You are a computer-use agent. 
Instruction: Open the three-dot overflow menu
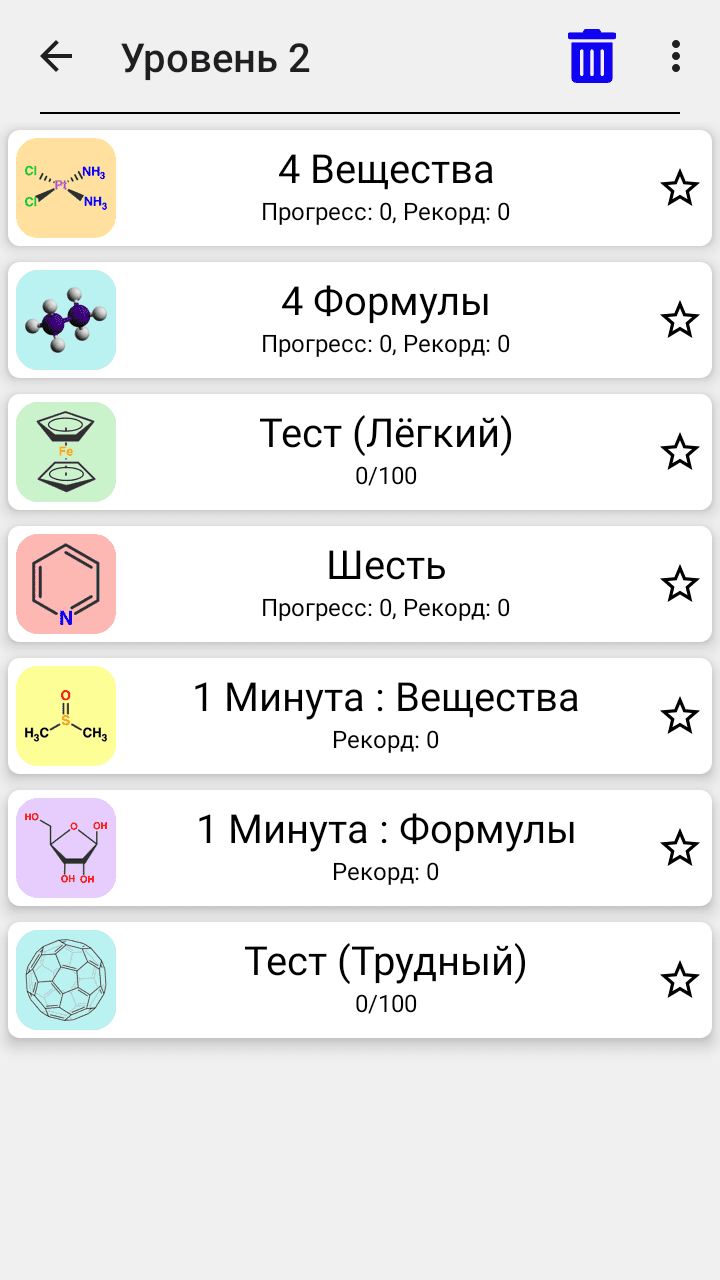pyautogui.click(x=676, y=56)
